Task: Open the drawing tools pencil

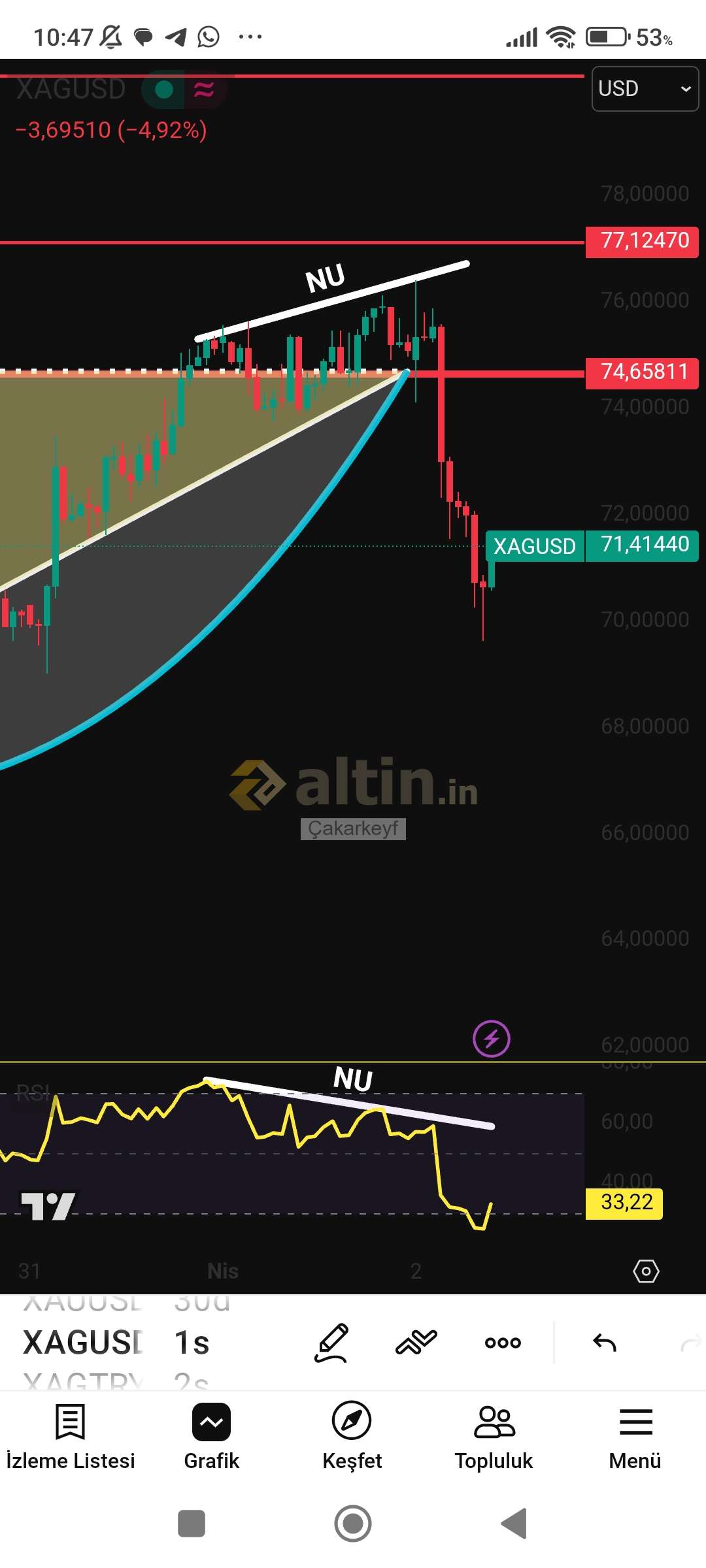Action: (331, 1343)
